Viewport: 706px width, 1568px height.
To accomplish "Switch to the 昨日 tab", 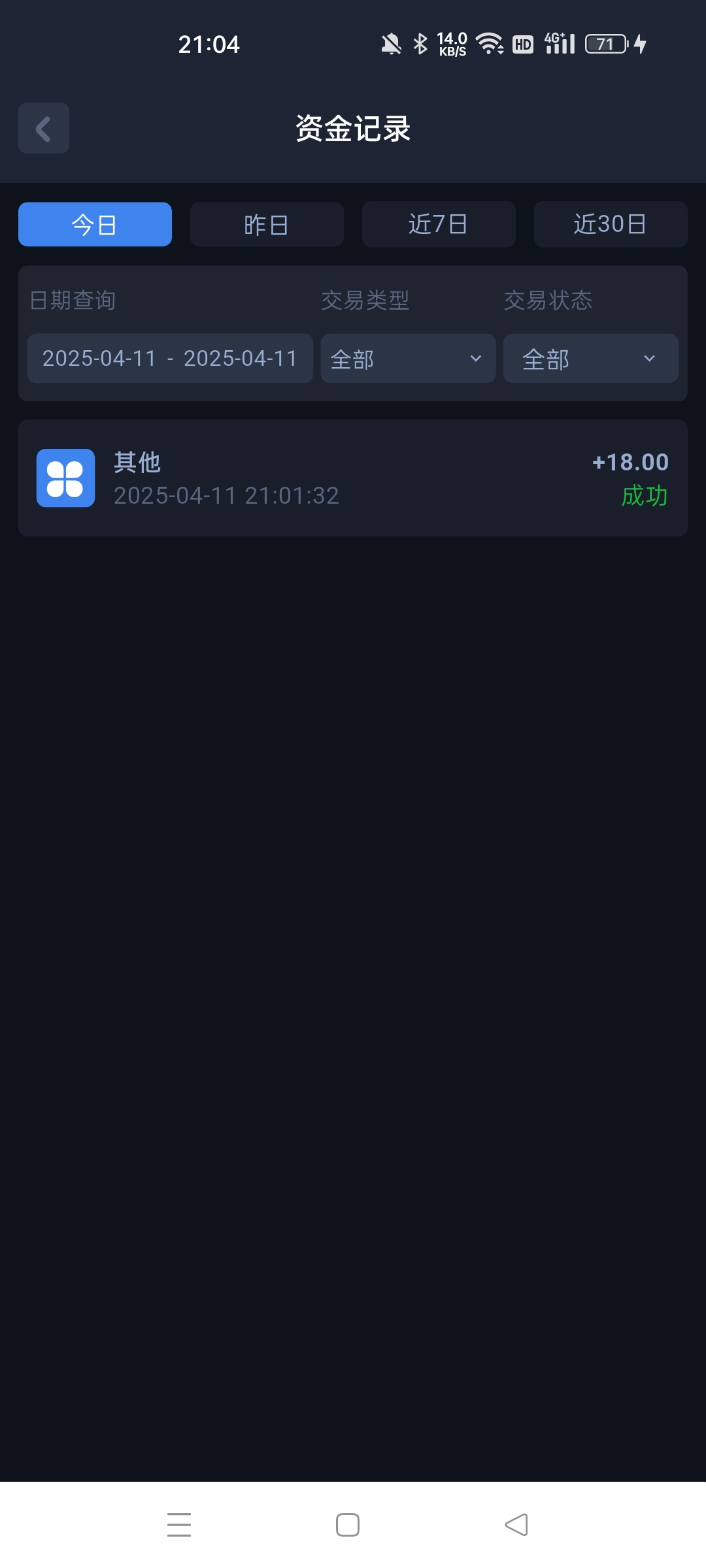I will (267, 225).
